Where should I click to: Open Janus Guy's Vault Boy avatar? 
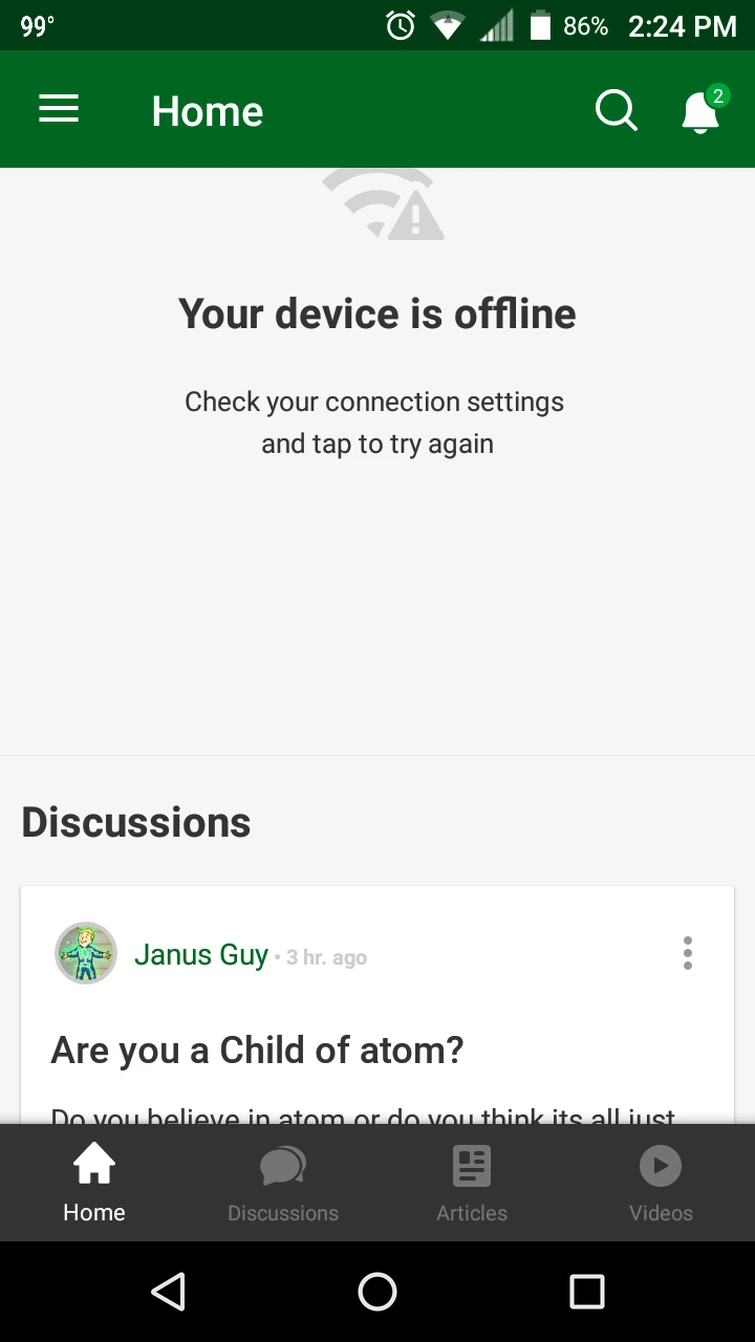(86, 953)
